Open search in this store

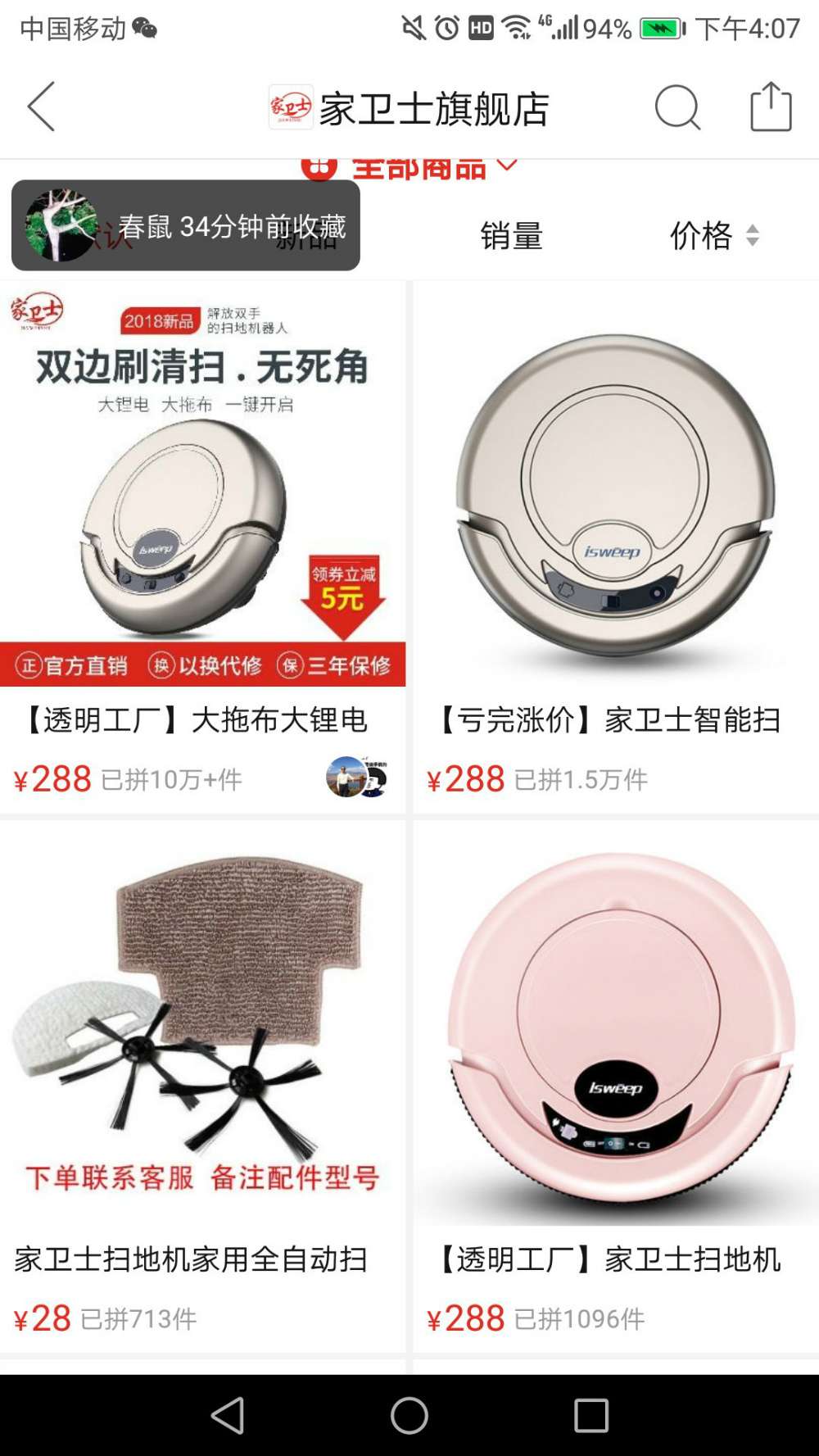tap(677, 107)
